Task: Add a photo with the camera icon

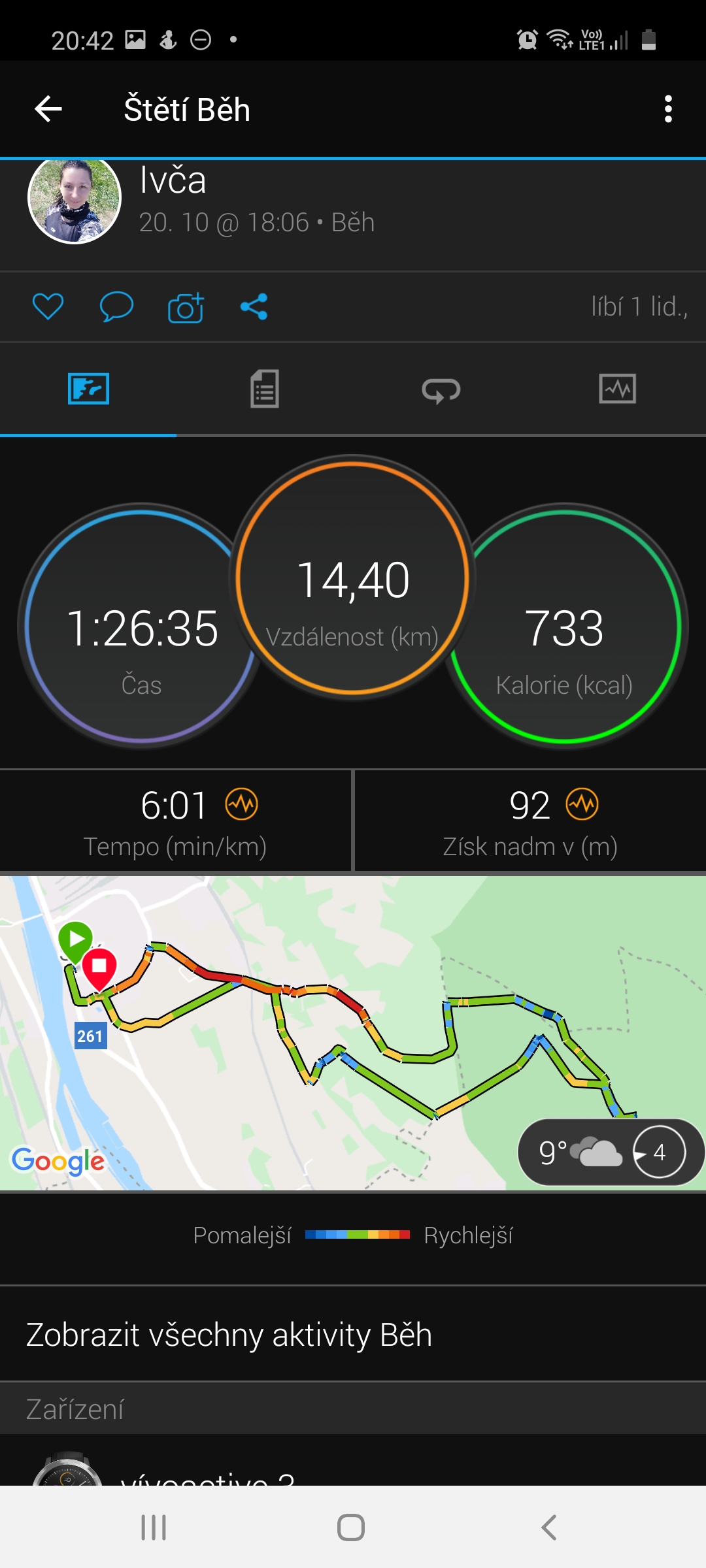Action: click(186, 307)
